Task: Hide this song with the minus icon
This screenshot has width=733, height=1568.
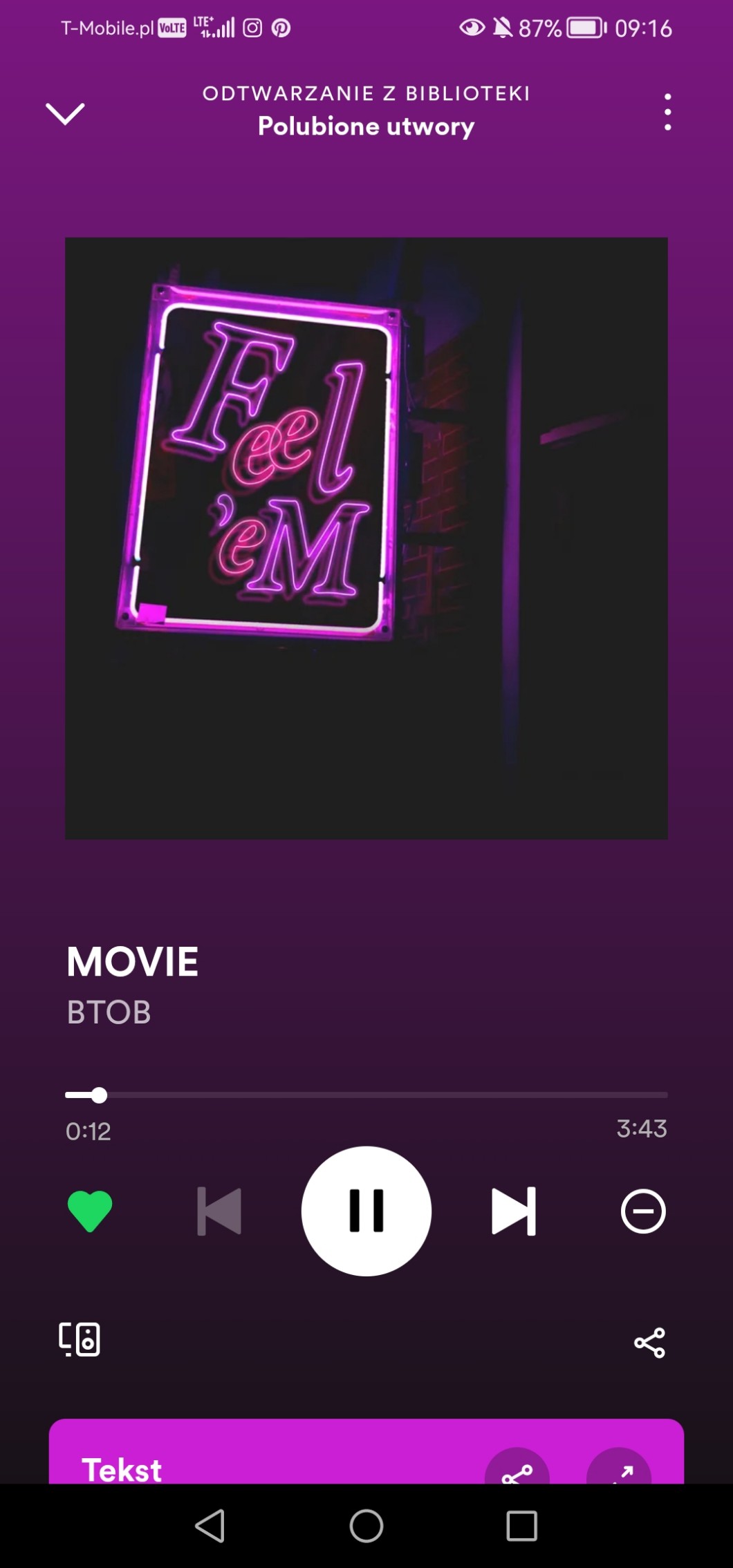Action: coord(643,1211)
